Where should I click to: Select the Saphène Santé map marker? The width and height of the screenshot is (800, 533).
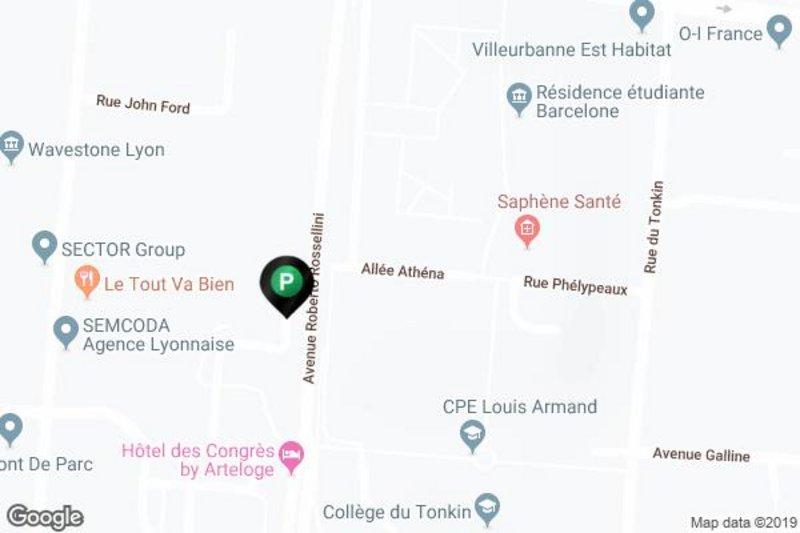coord(526,232)
